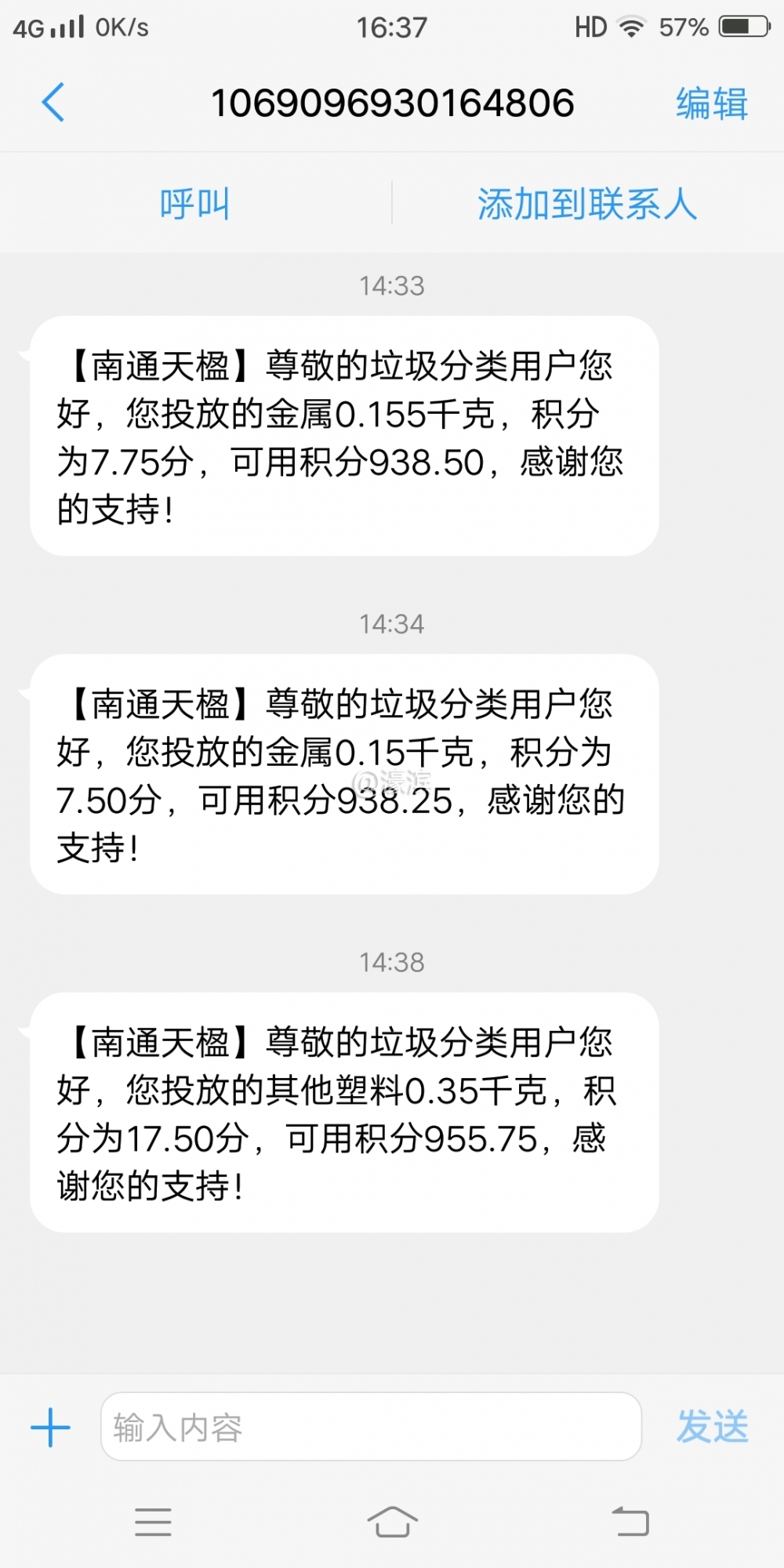Tap the Android back navigation key

tap(630, 1519)
